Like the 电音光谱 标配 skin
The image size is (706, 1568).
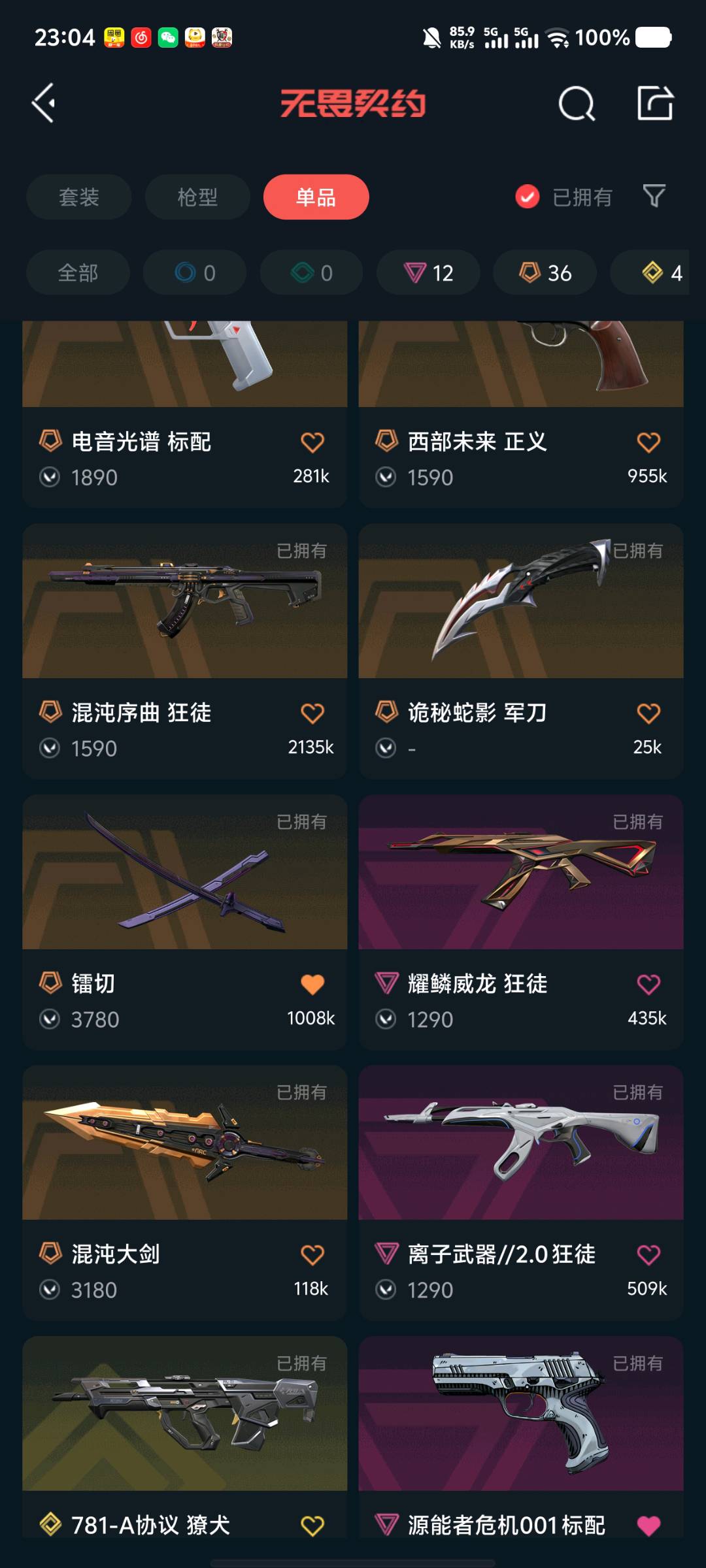click(x=312, y=442)
